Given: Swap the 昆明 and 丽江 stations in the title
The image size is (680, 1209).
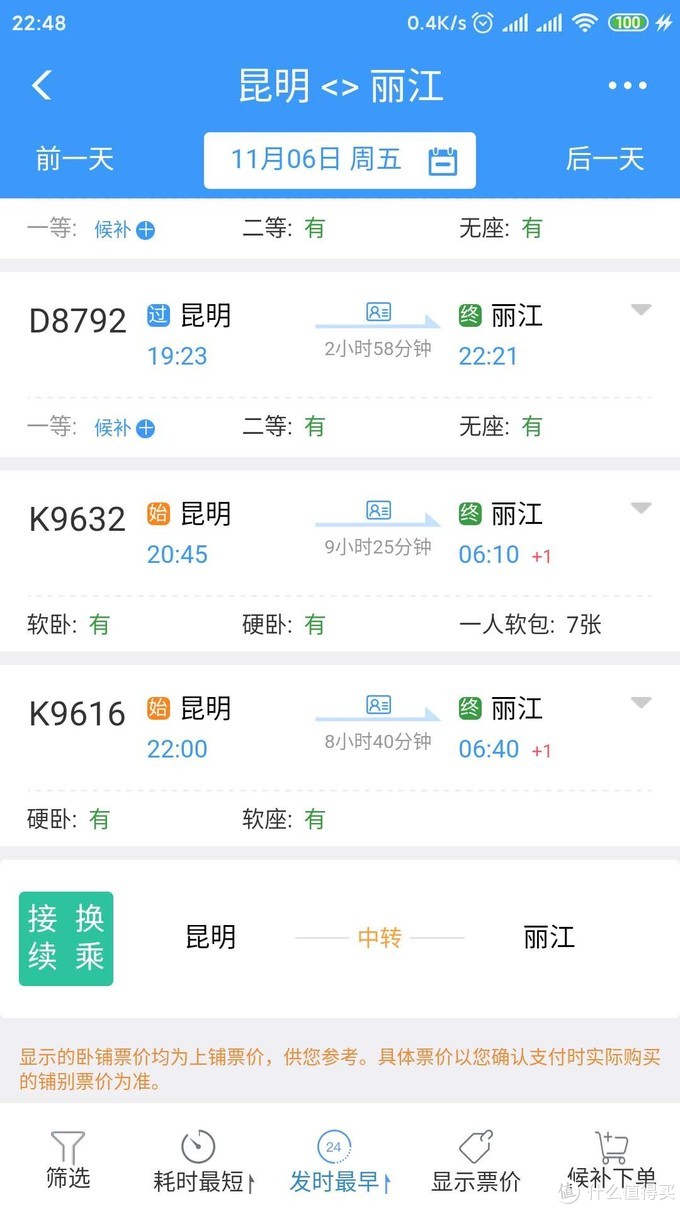Looking at the screenshot, I should pos(340,86).
